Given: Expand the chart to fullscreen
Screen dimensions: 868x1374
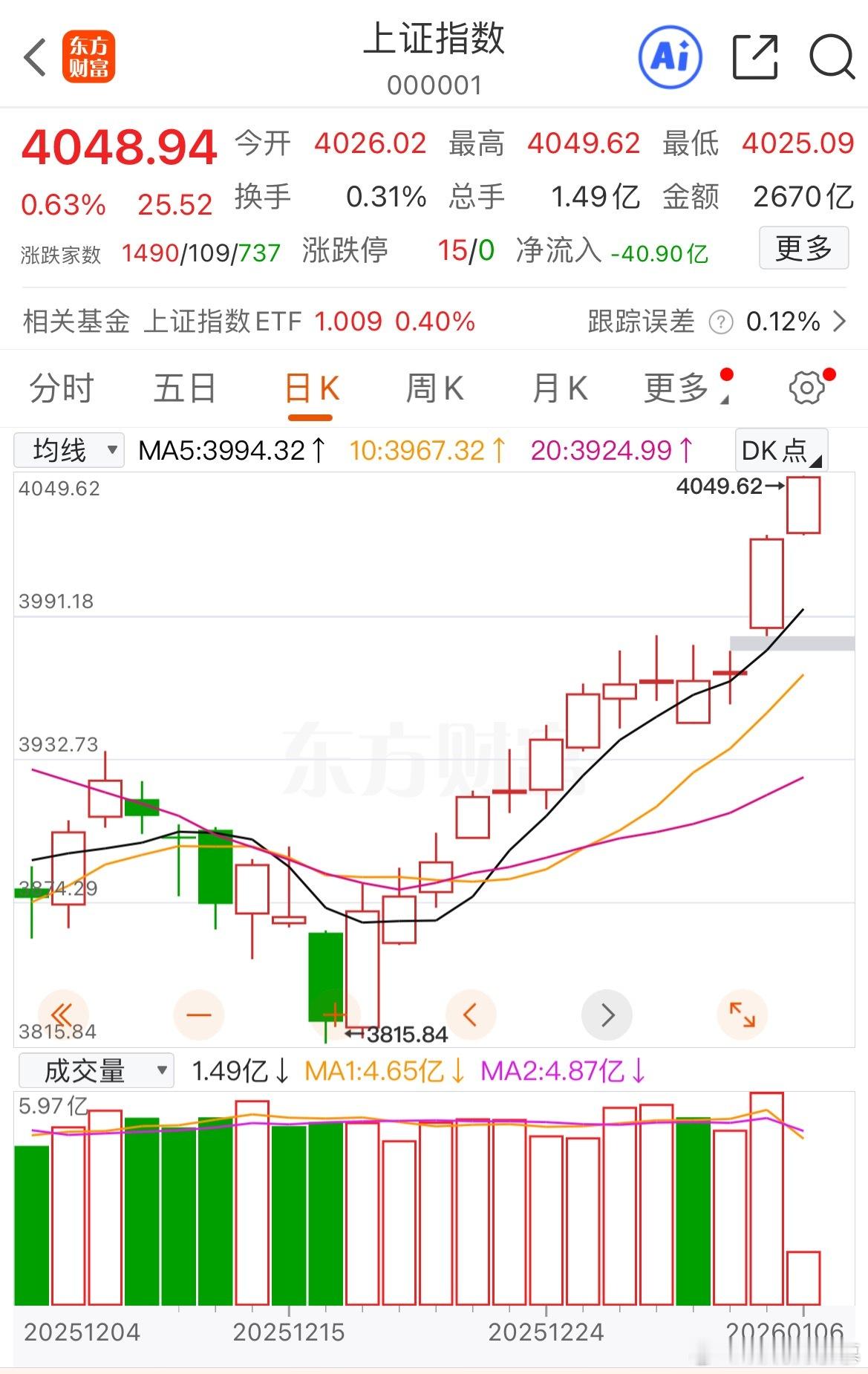Looking at the screenshot, I should coord(743,1013).
